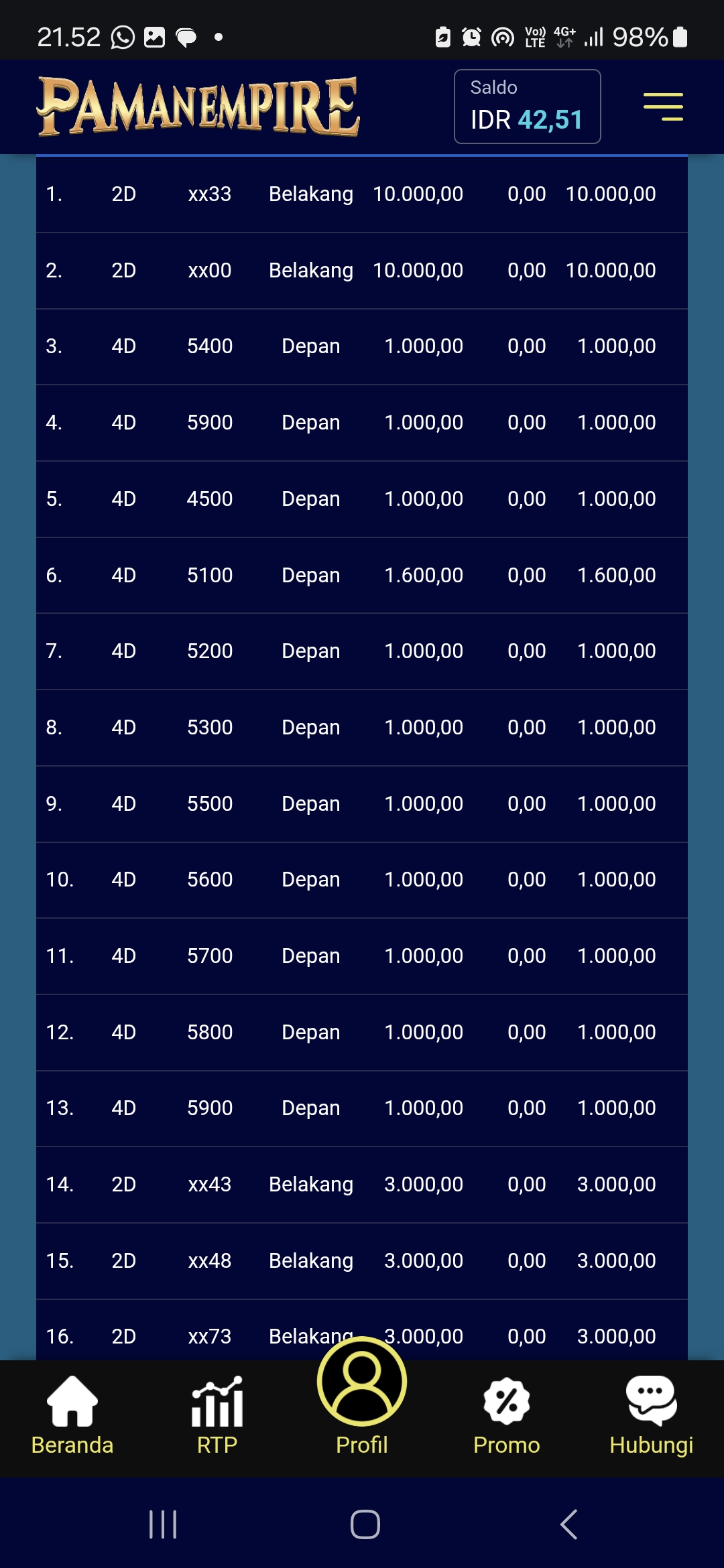This screenshot has height=1568, width=724.
Task: Open the Promo tab
Action: click(x=507, y=1416)
